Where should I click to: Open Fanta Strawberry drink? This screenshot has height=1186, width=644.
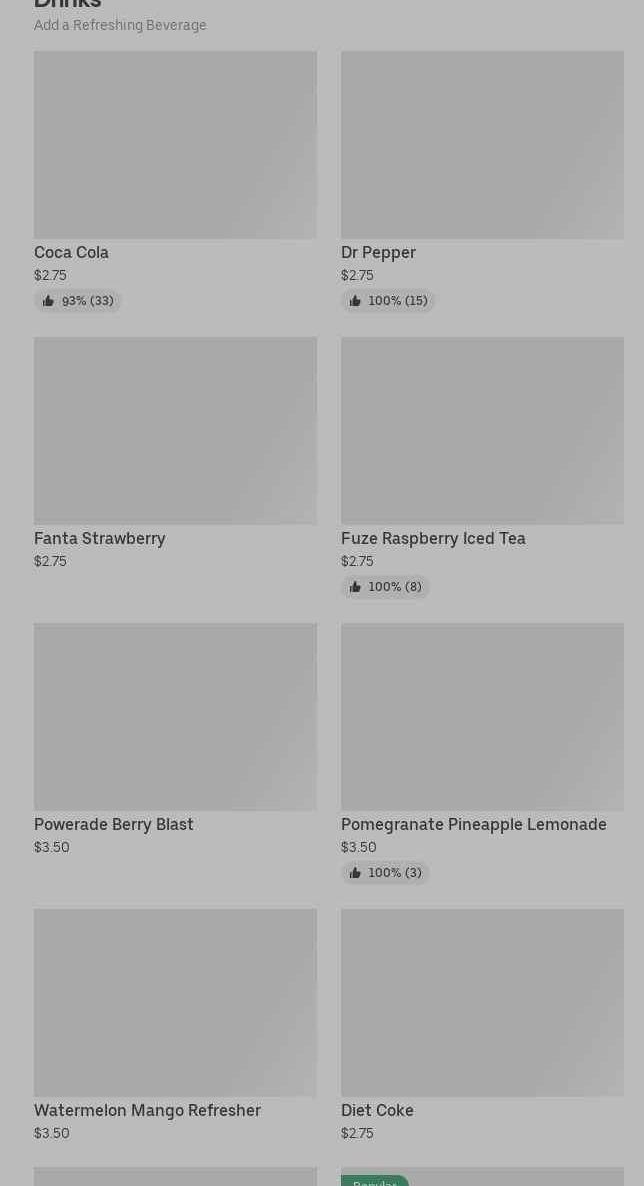(175, 454)
